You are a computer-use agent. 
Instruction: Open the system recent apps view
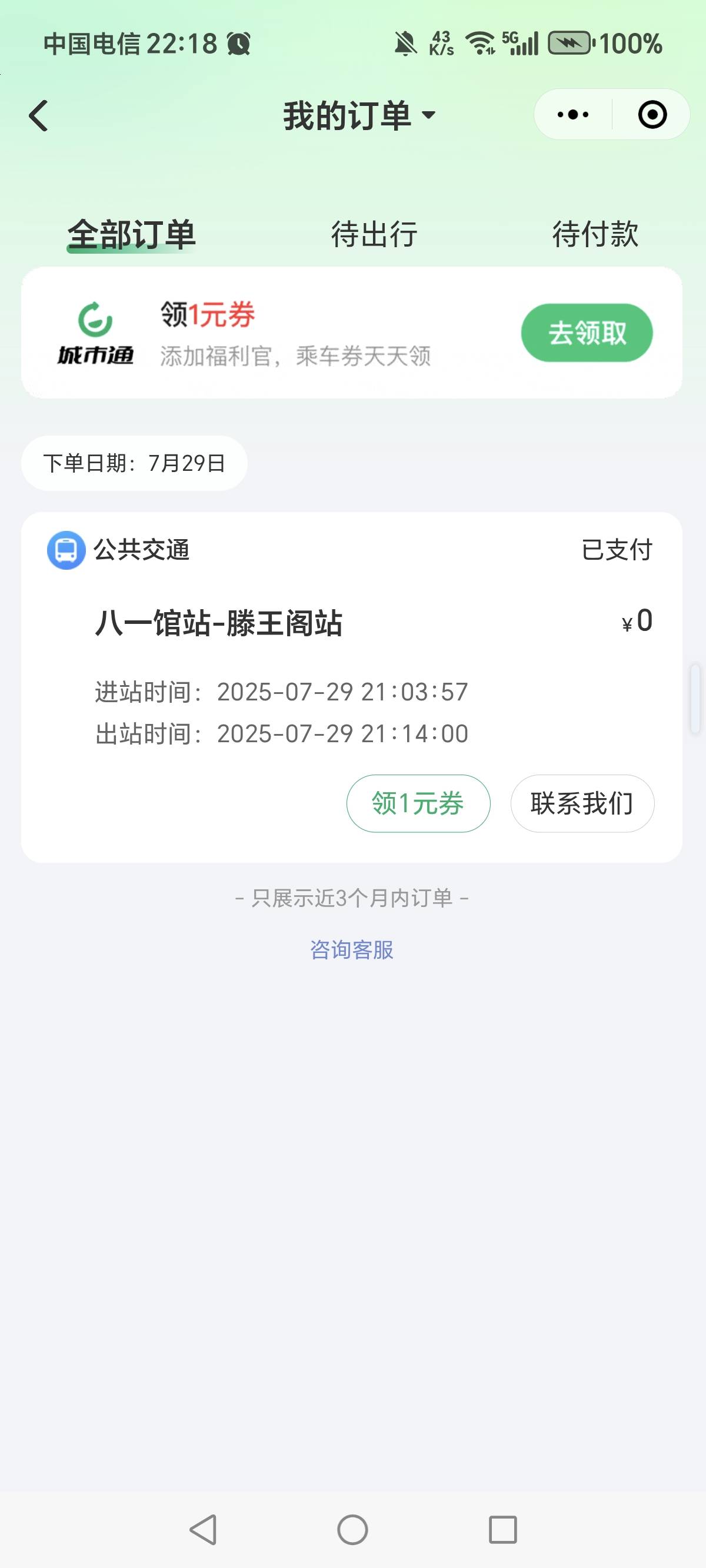coord(502,1530)
